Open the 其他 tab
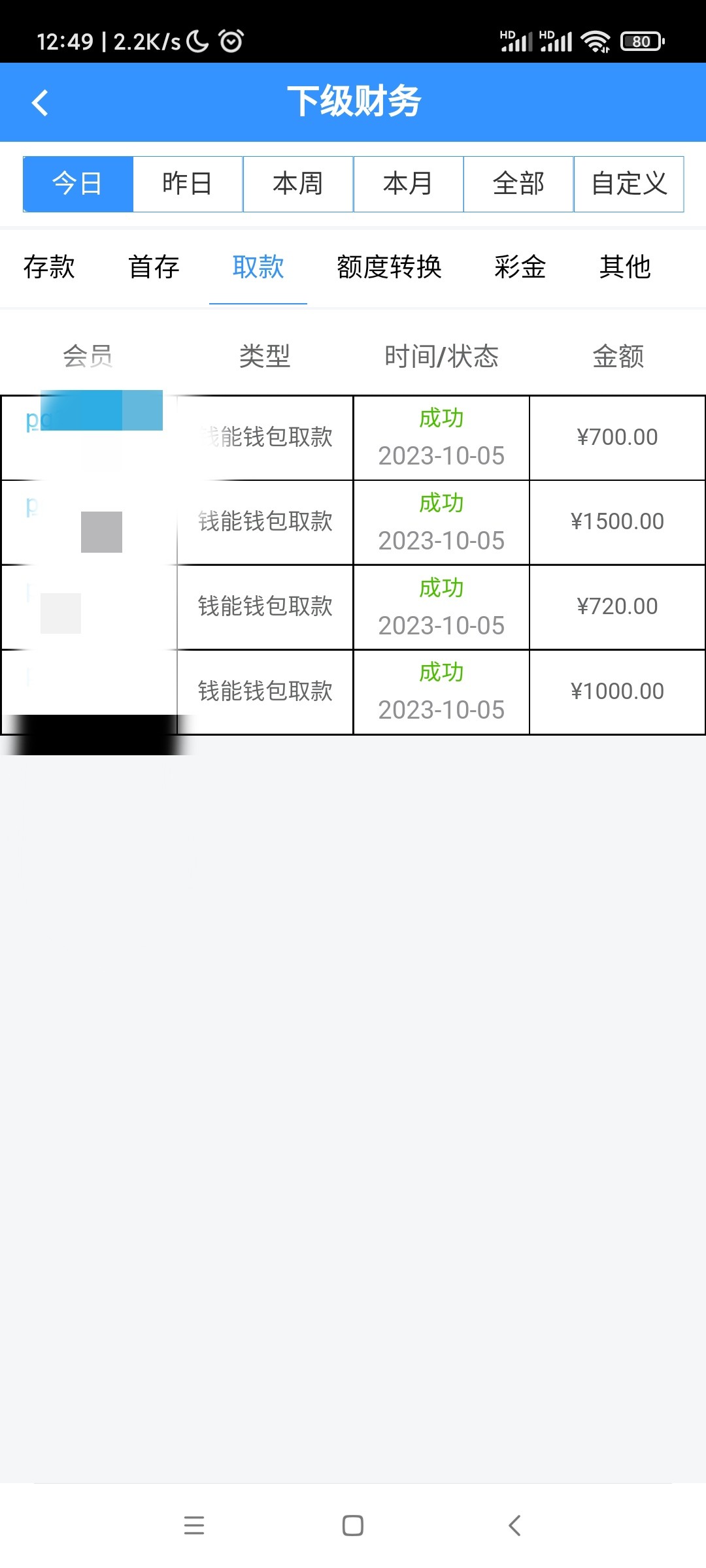Image resolution: width=706 pixels, height=1568 pixels. click(x=625, y=267)
